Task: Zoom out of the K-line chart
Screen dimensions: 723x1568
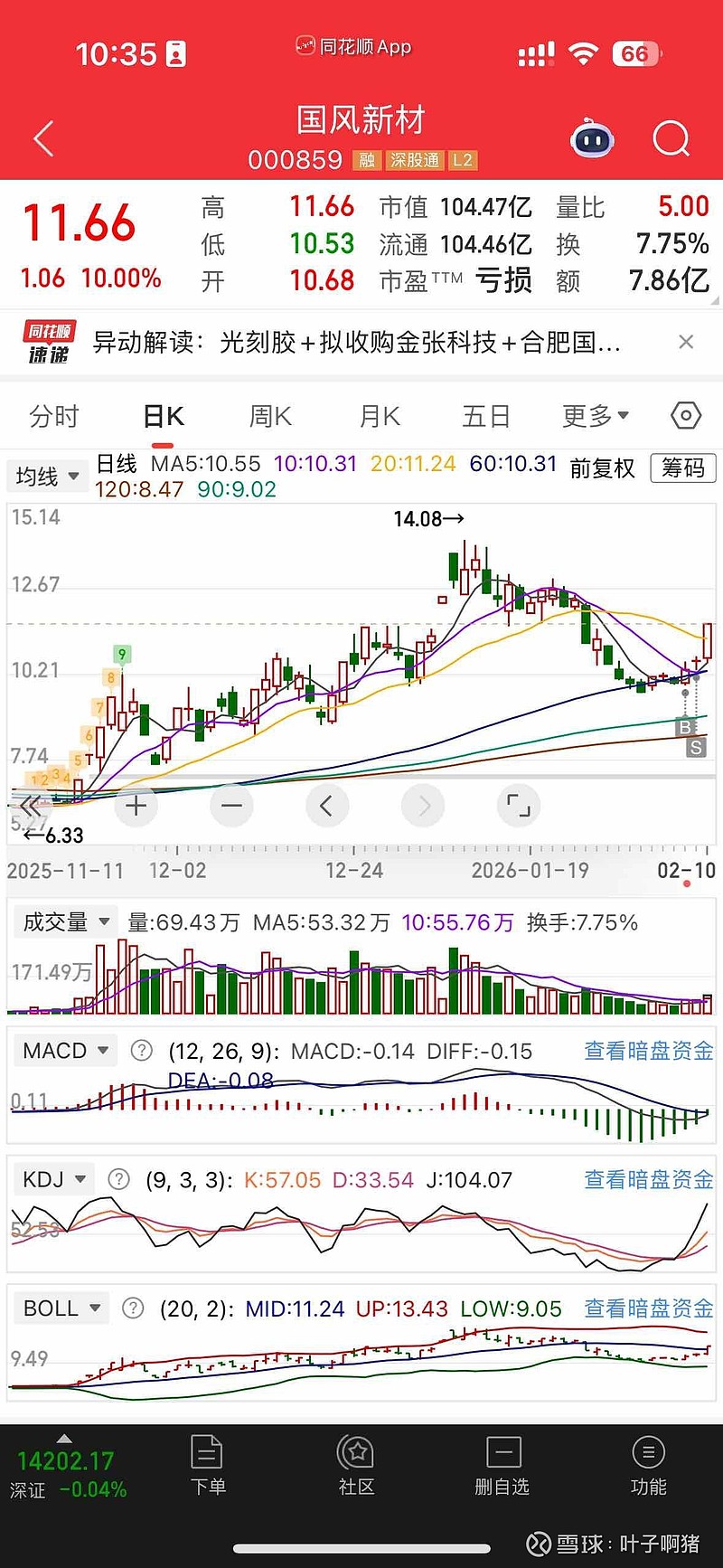Action: coord(231,805)
